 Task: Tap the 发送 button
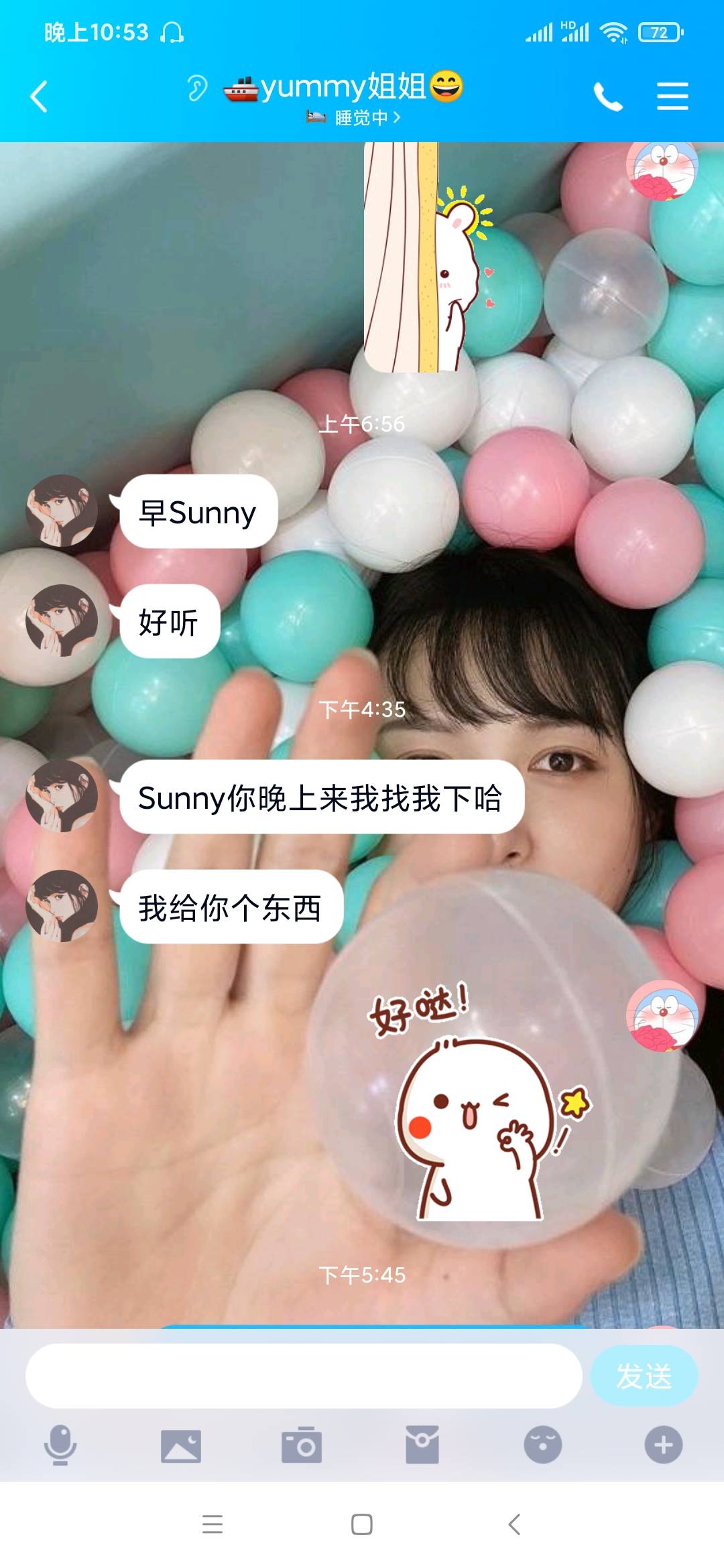pyautogui.click(x=644, y=1376)
